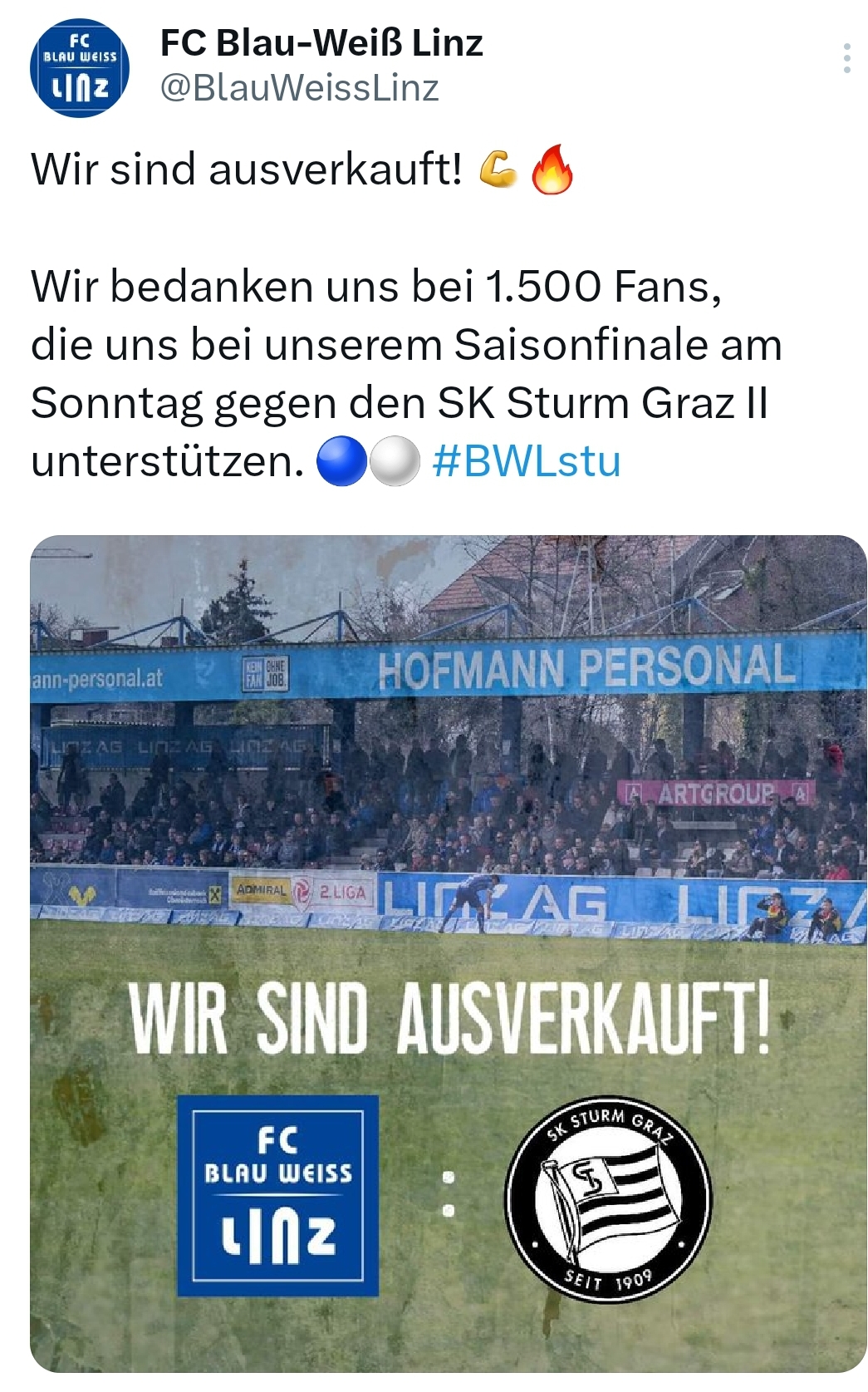Open the tweet's three-dot overflow menu
The width and height of the screenshot is (868, 1392).
[x=846, y=58]
